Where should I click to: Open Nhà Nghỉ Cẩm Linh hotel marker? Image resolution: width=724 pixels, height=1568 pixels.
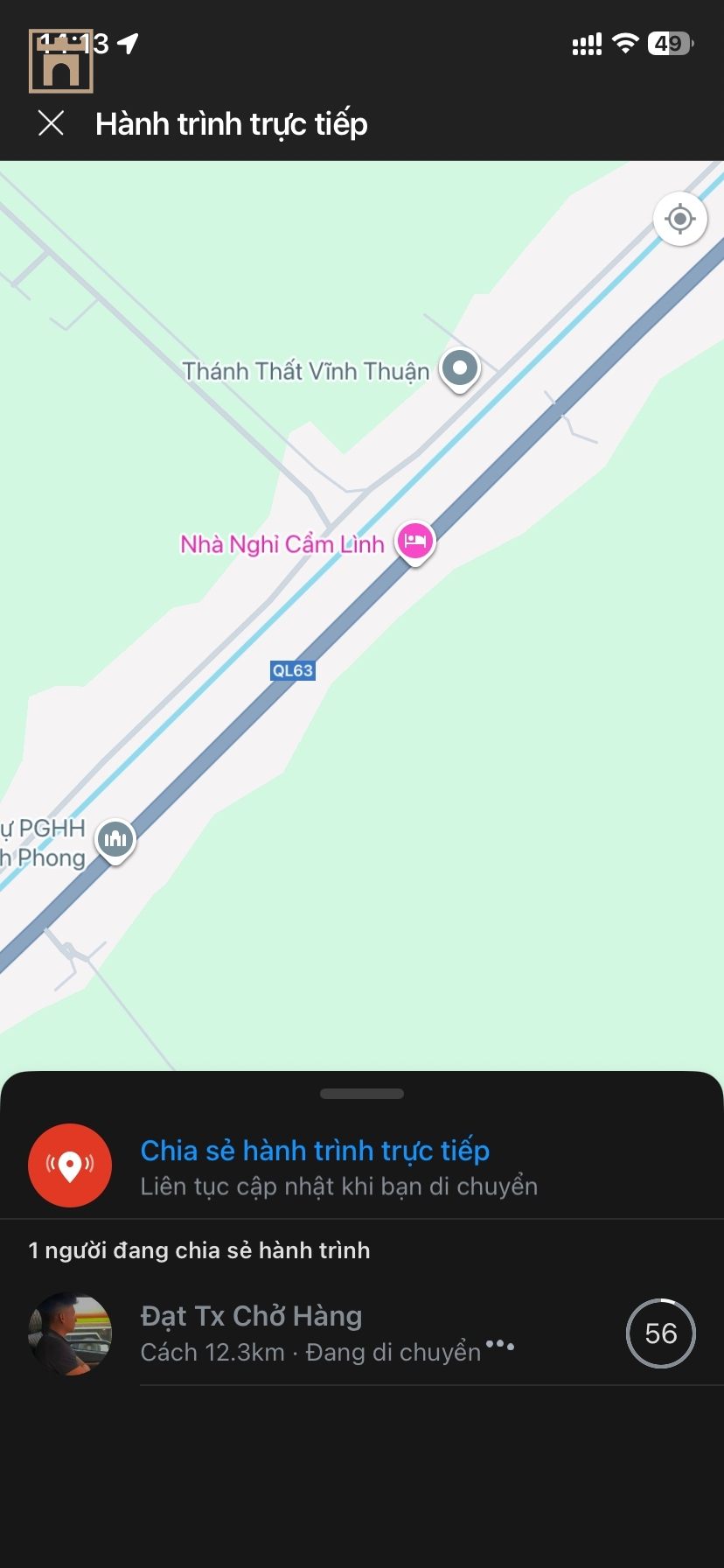[x=414, y=542]
